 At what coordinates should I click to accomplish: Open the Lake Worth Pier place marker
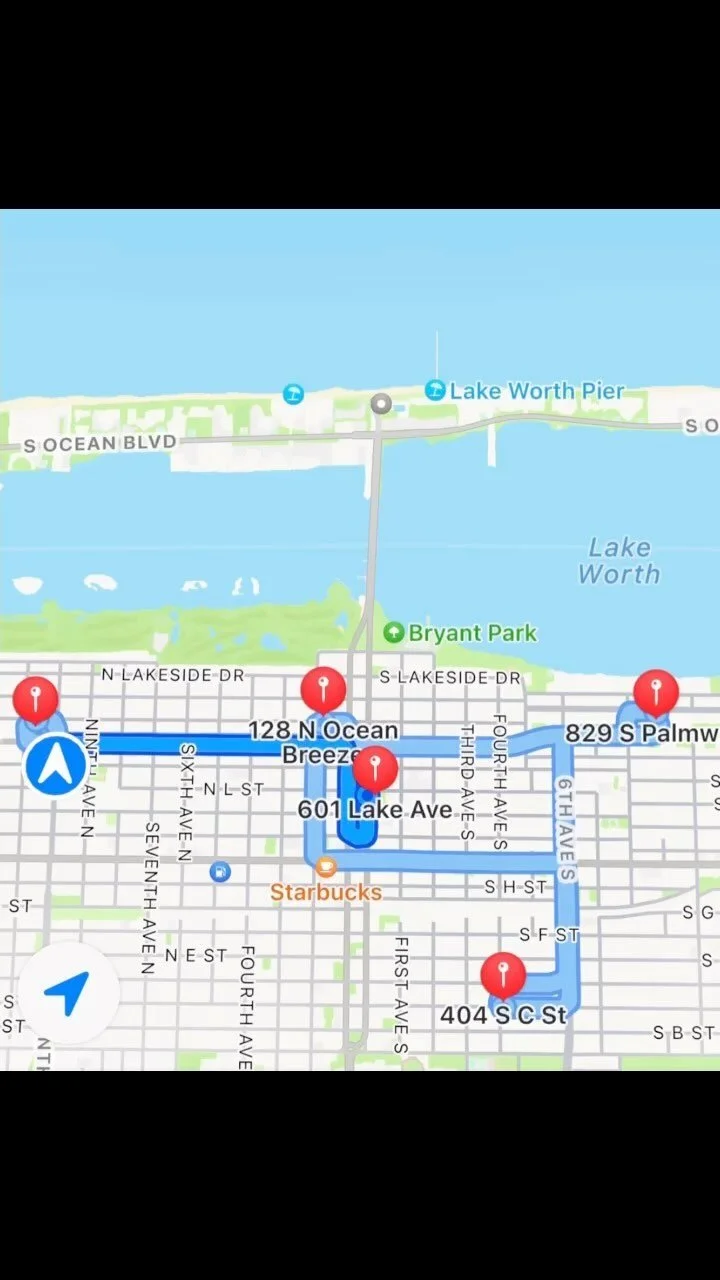pyautogui.click(x=435, y=390)
